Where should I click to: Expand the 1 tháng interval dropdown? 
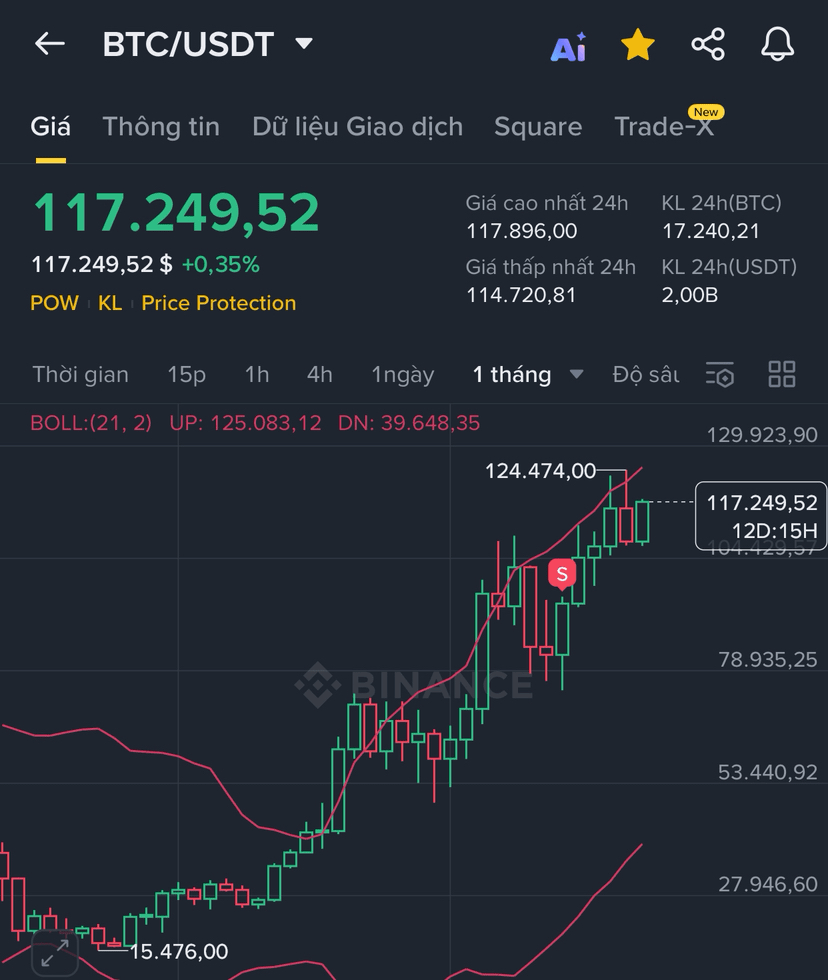[527, 375]
